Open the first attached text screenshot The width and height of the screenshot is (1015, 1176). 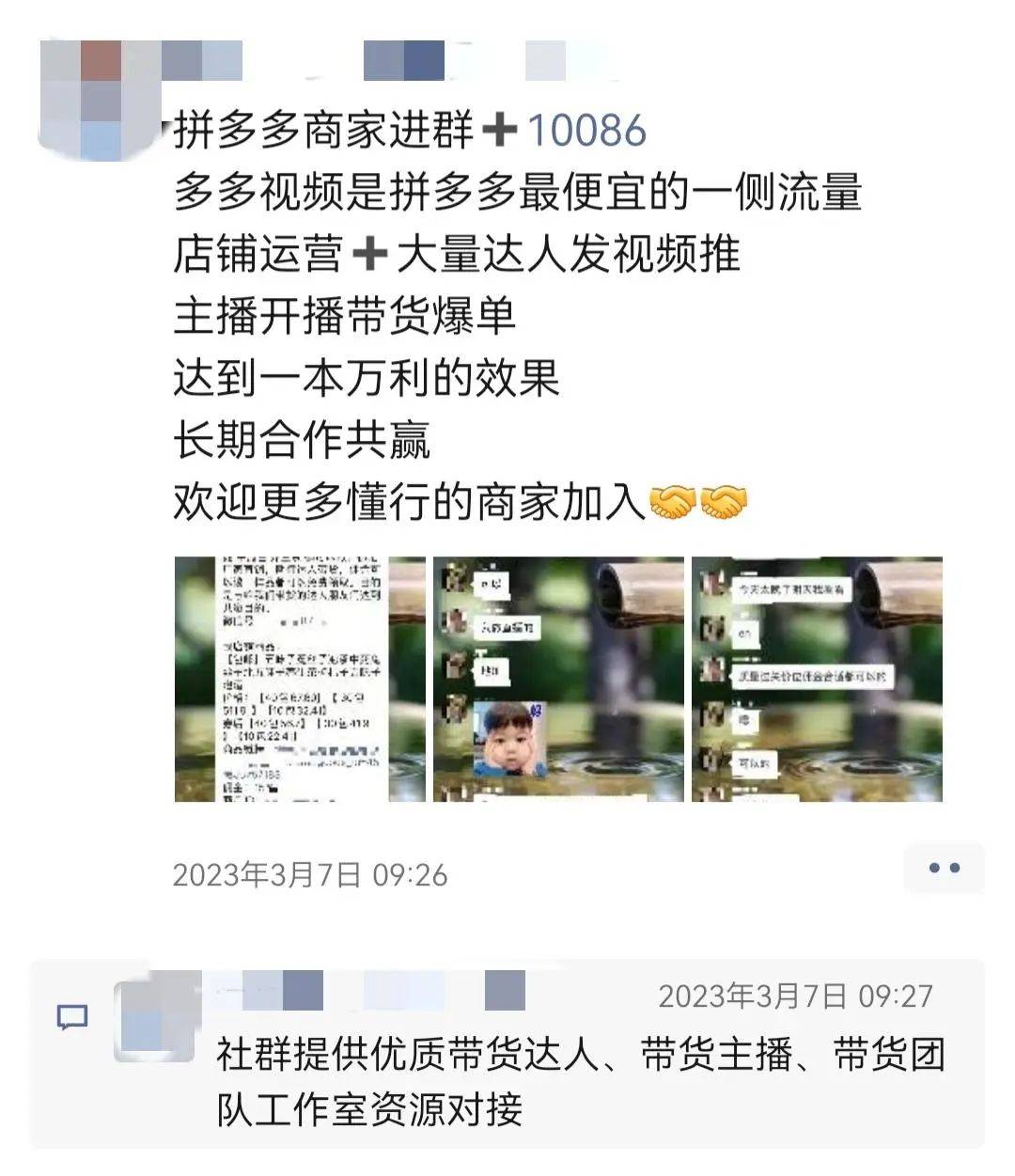click(300, 679)
